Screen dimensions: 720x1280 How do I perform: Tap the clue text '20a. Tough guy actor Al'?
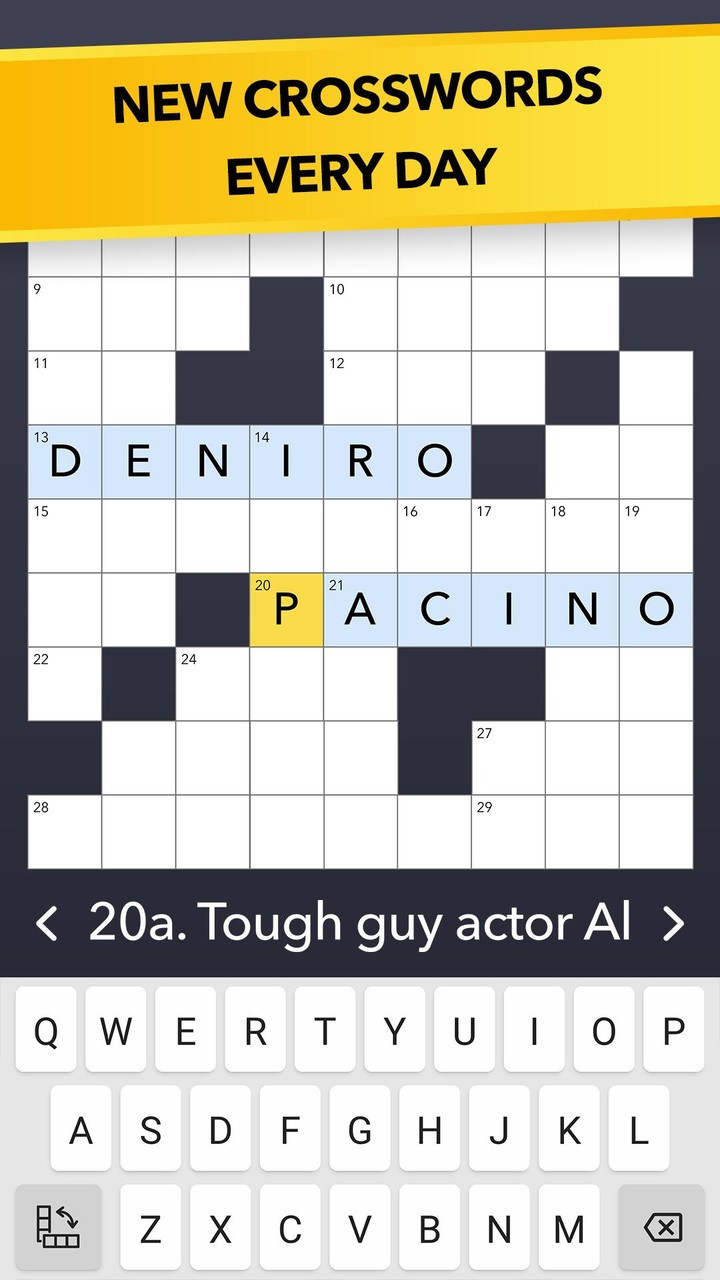coord(360,922)
